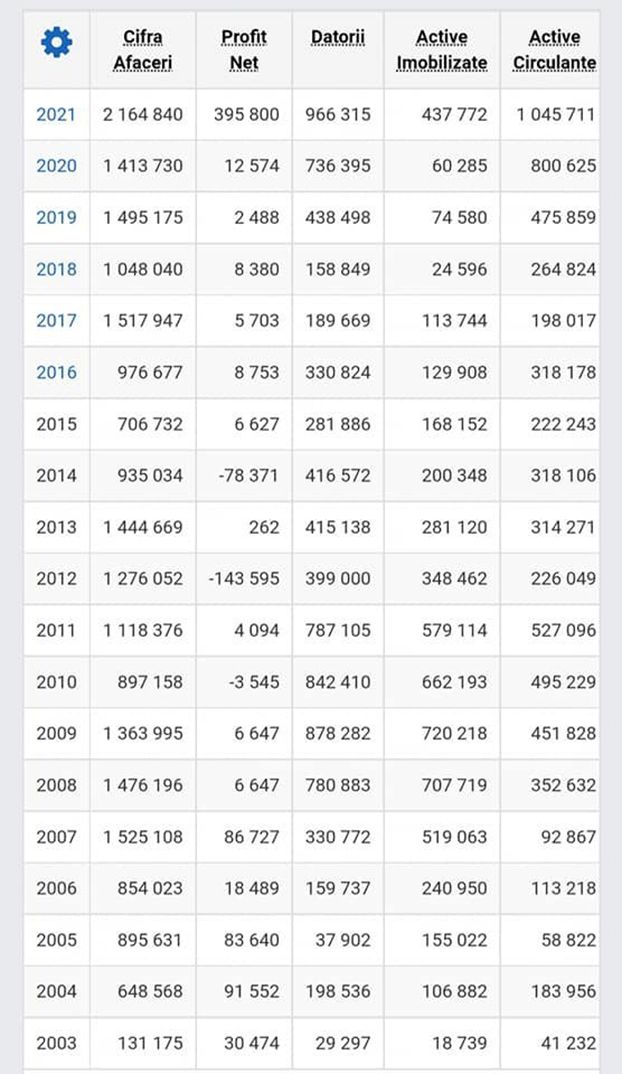Open the table settings gear
Screen dimensions: 622x1074
coord(56,42)
